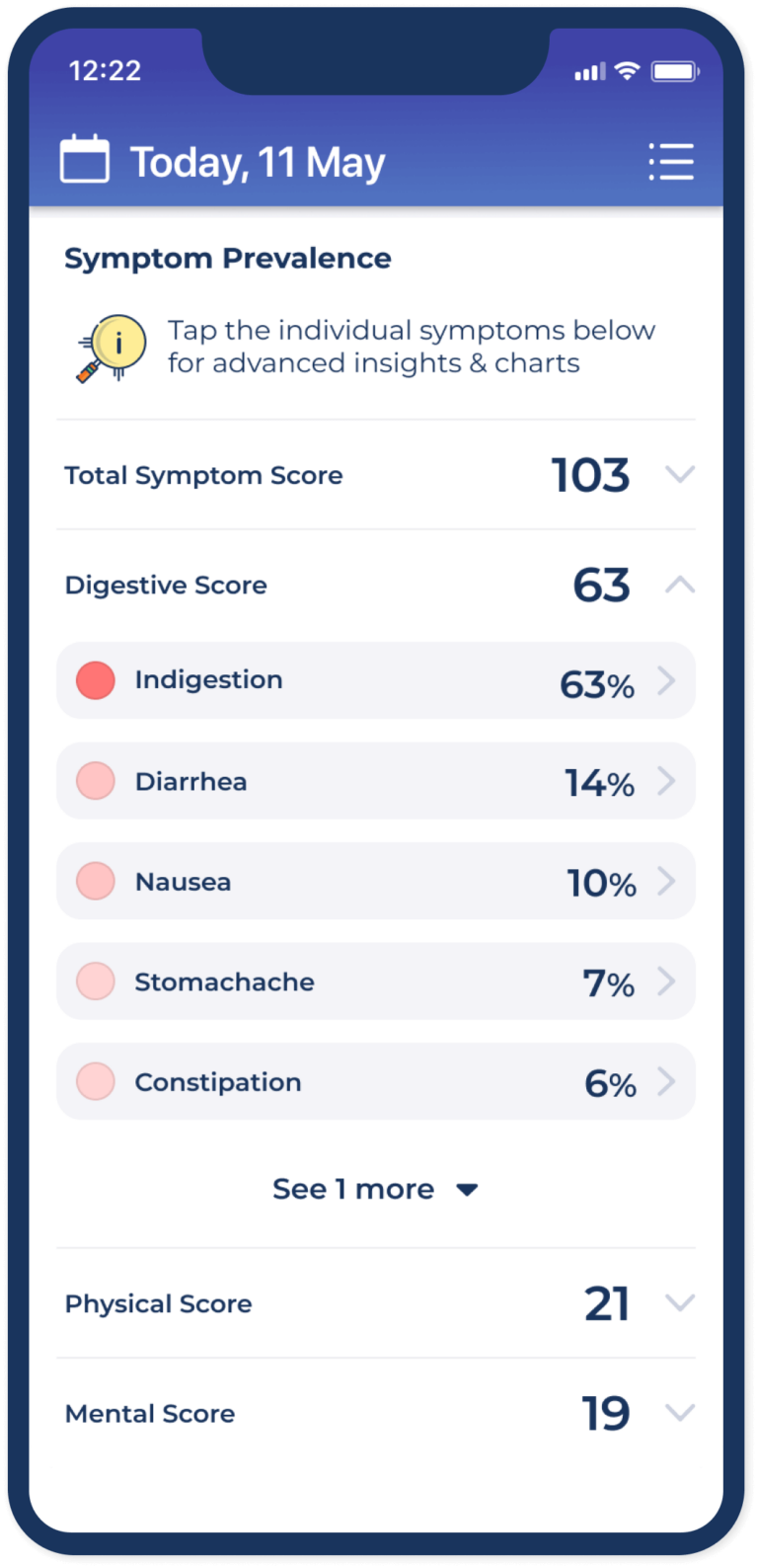Tap the Nausea chevron arrow
Image resolution: width=758 pixels, height=1568 pixels.
tap(667, 881)
